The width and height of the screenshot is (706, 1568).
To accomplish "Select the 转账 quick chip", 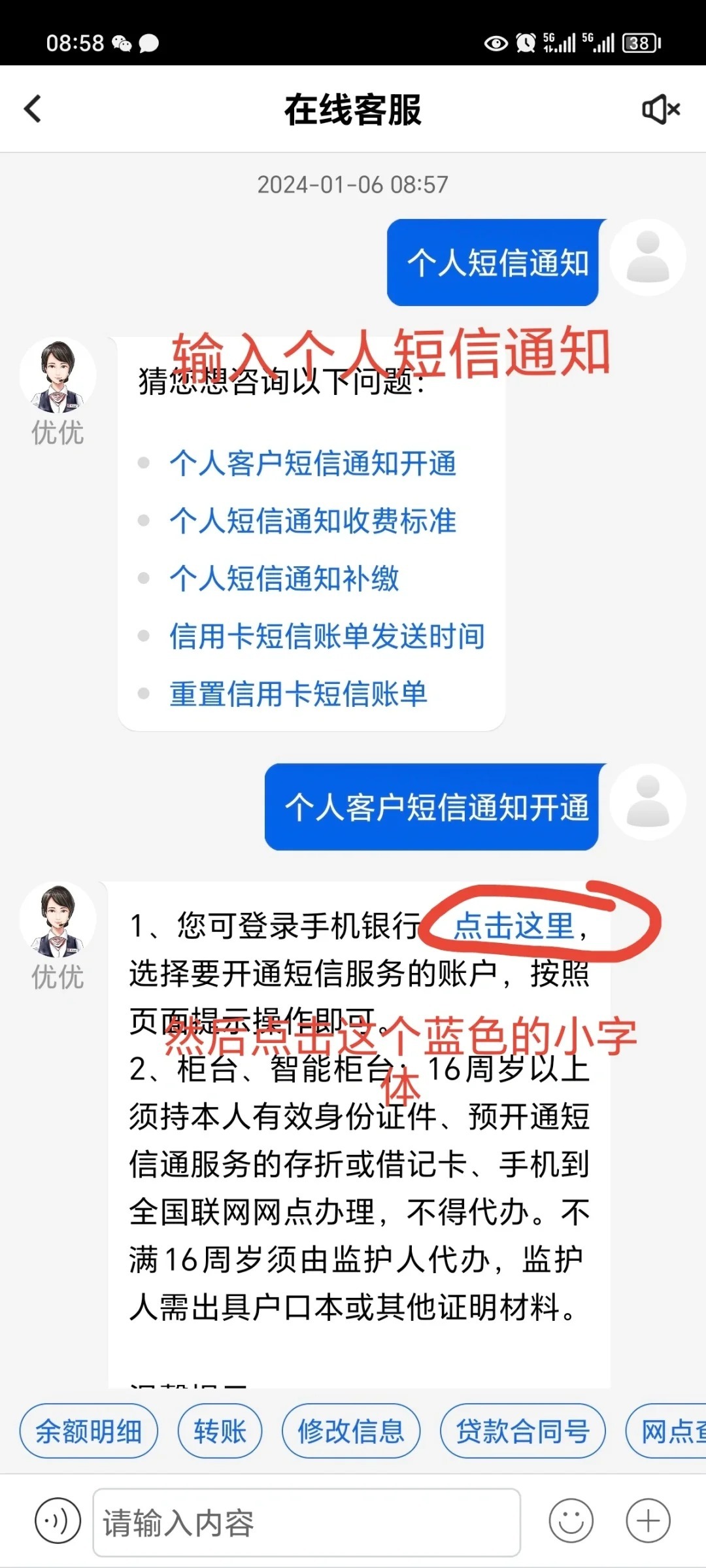I will pyautogui.click(x=220, y=1431).
